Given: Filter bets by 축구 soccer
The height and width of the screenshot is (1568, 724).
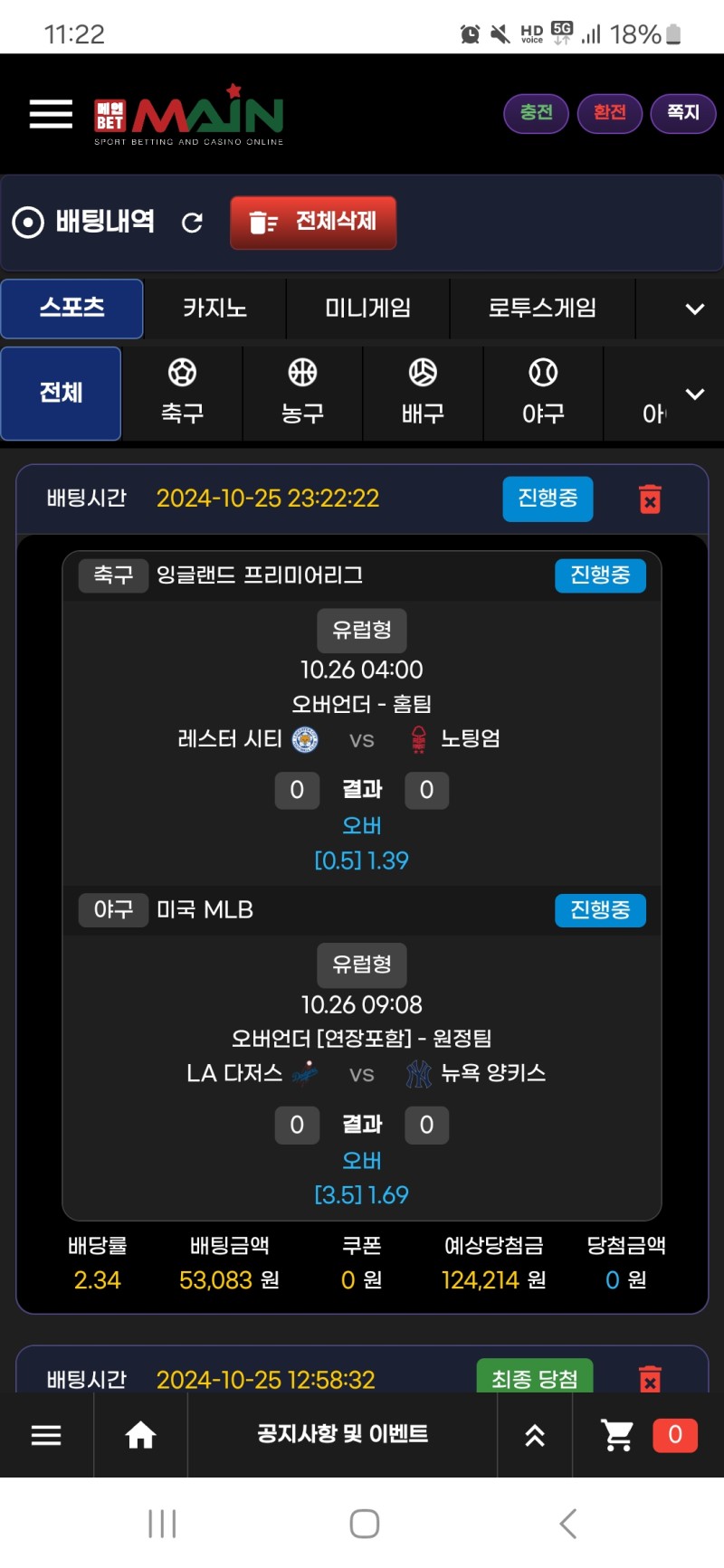Looking at the screenshot, I should point(182,393).
